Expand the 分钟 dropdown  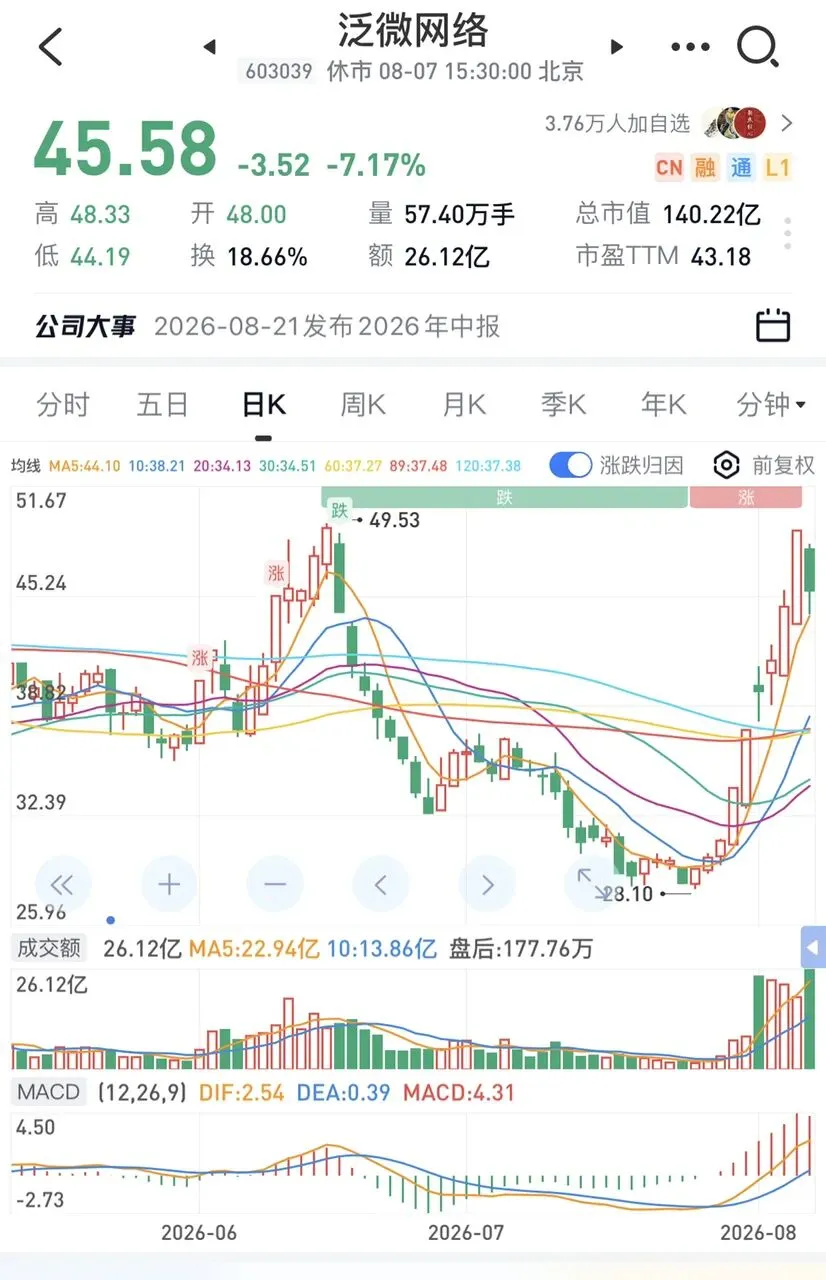tap(771, 405)
